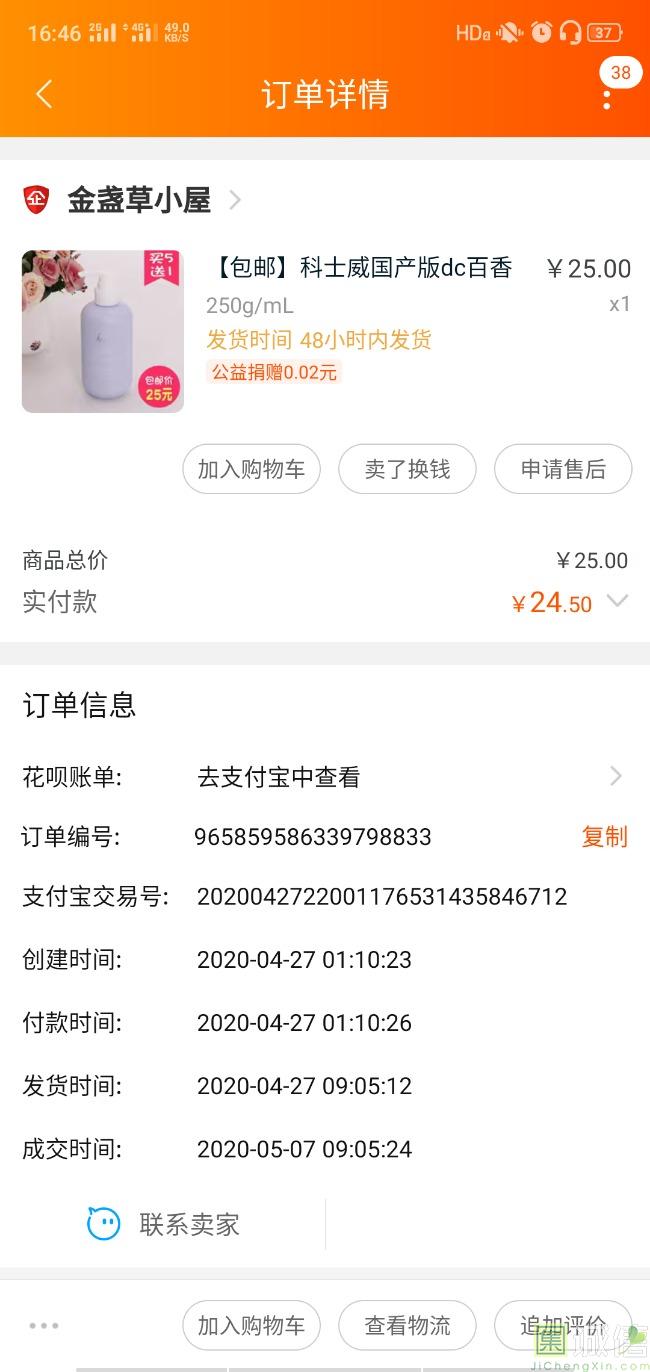This screenshot has height=1372, width=650.
Task: Copy the order number with 复制
Action: [x=605, y=836]
